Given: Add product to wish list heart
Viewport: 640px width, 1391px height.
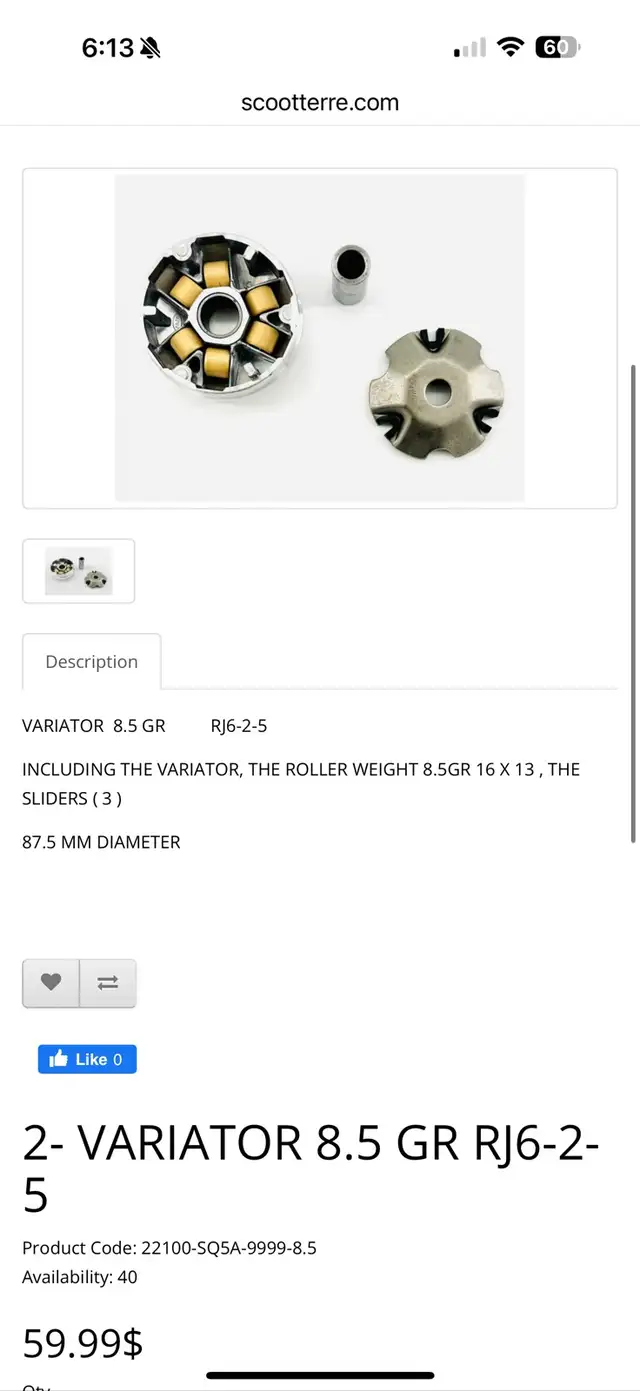Looking at the screenshot, I should pos(51,983).
